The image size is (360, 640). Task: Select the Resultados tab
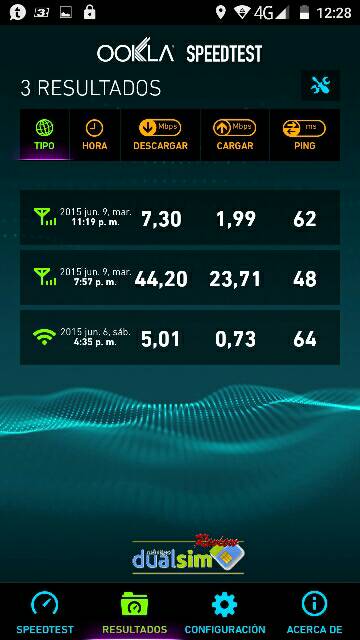(x=135, y=611)
